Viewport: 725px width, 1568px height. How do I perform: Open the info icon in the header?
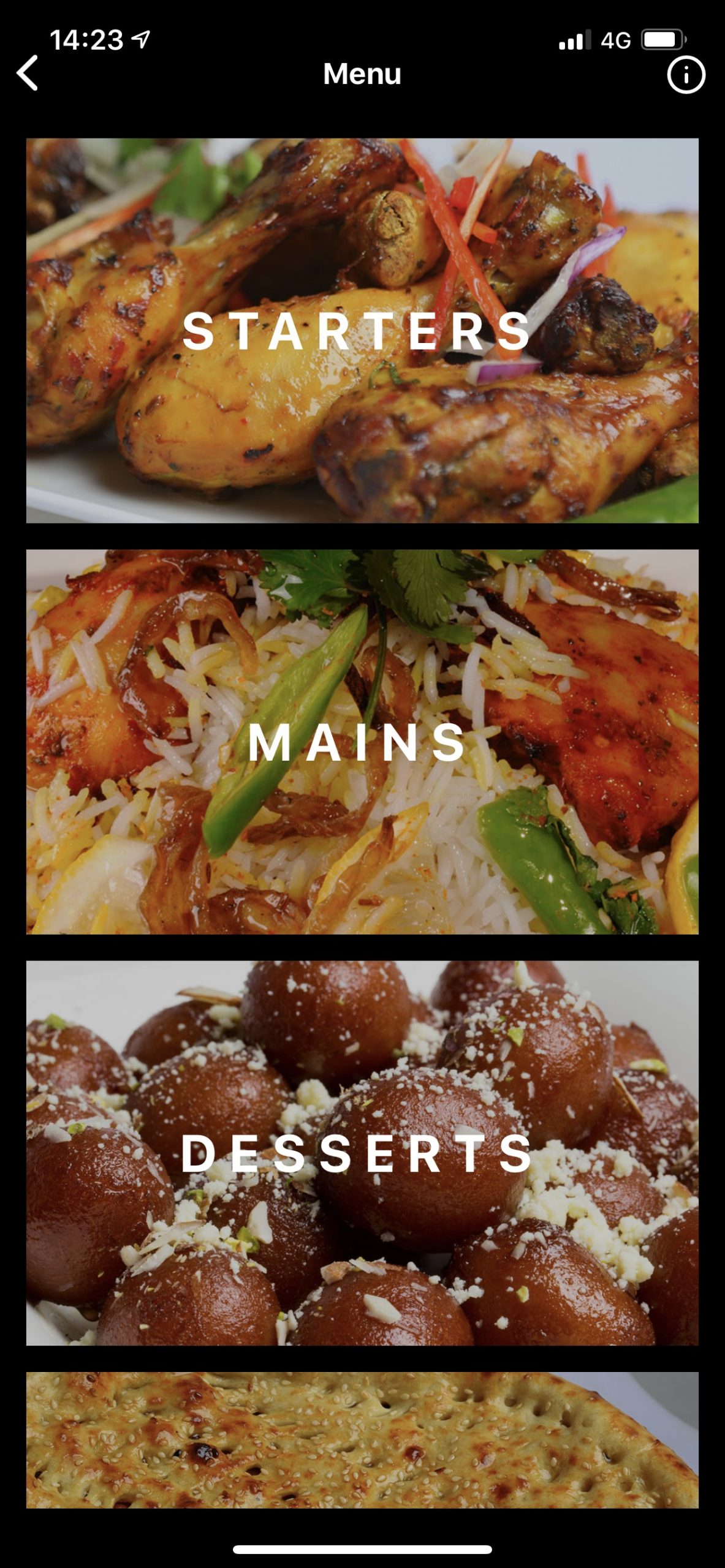click(x=685, y=75)
